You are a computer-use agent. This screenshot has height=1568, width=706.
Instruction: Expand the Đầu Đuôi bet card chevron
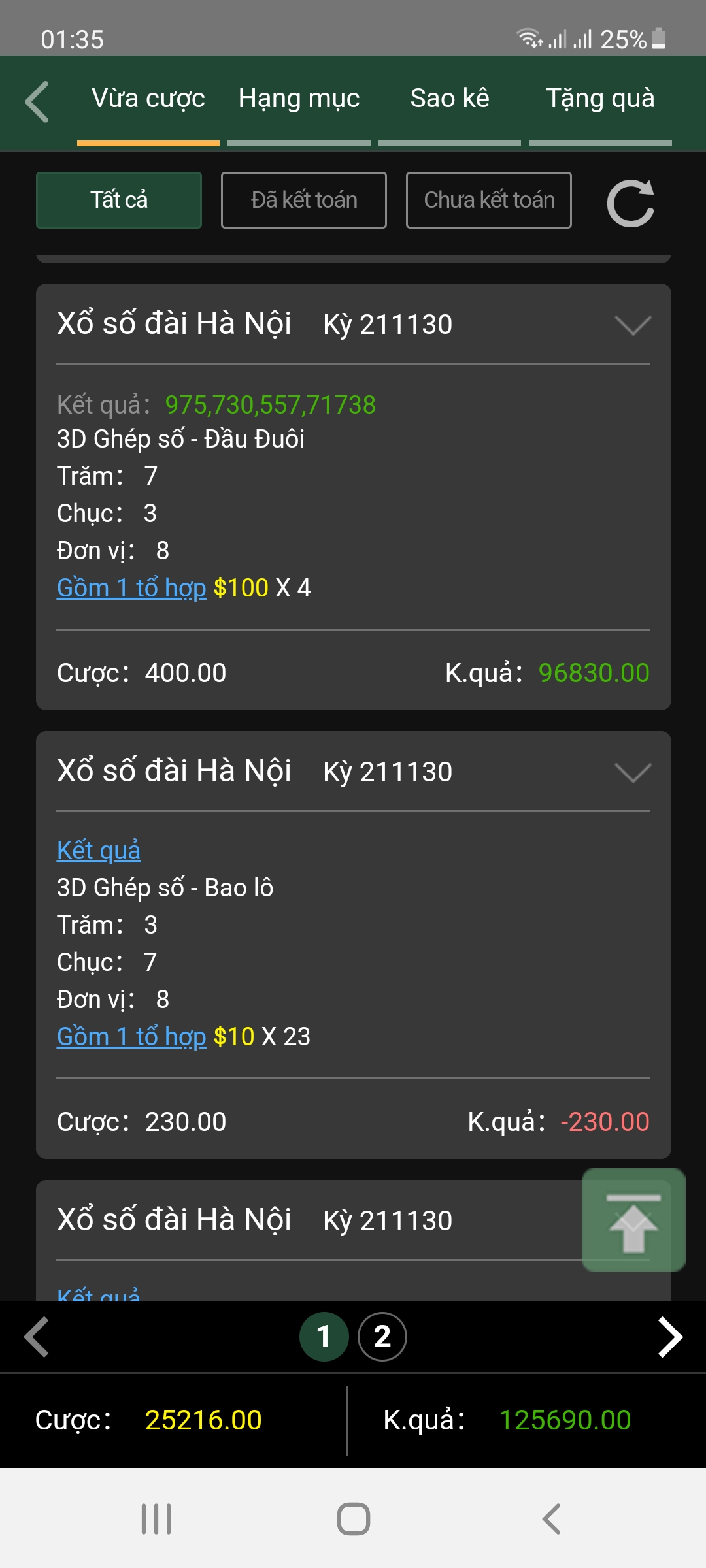[x=633, y=325]
